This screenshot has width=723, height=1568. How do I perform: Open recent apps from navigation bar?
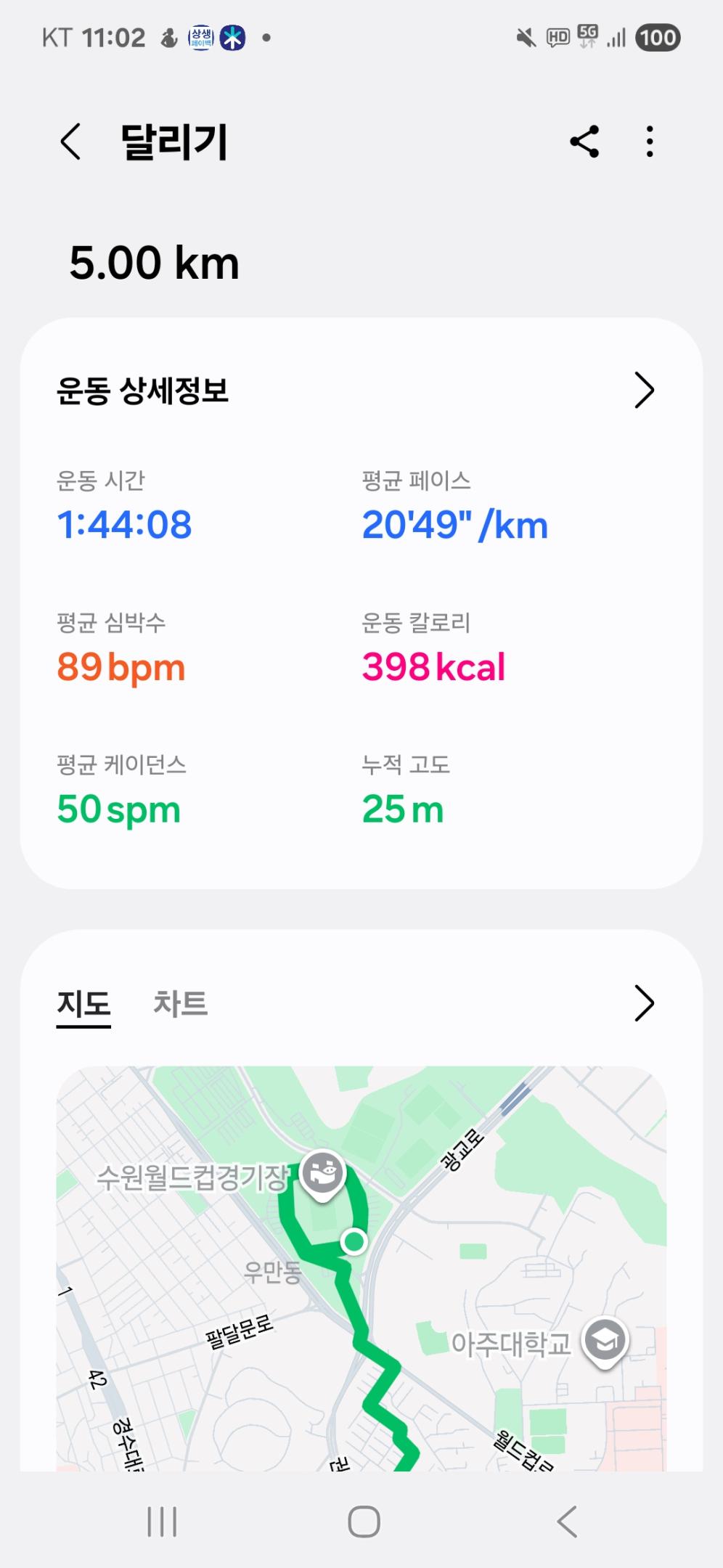[x=162, y=1522]
